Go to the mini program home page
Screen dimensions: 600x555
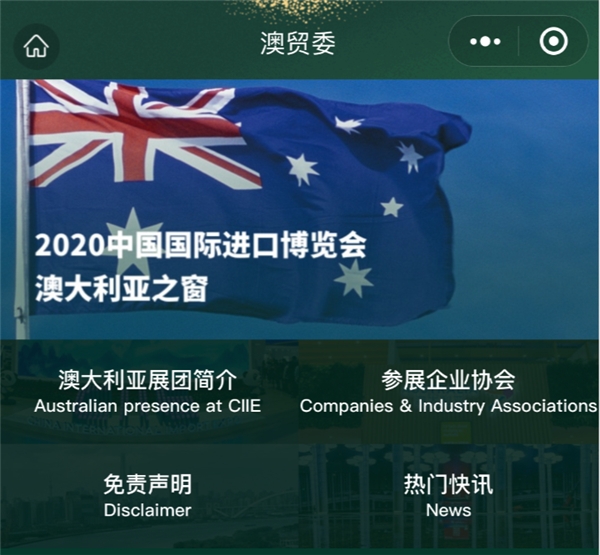click(36, 45)
